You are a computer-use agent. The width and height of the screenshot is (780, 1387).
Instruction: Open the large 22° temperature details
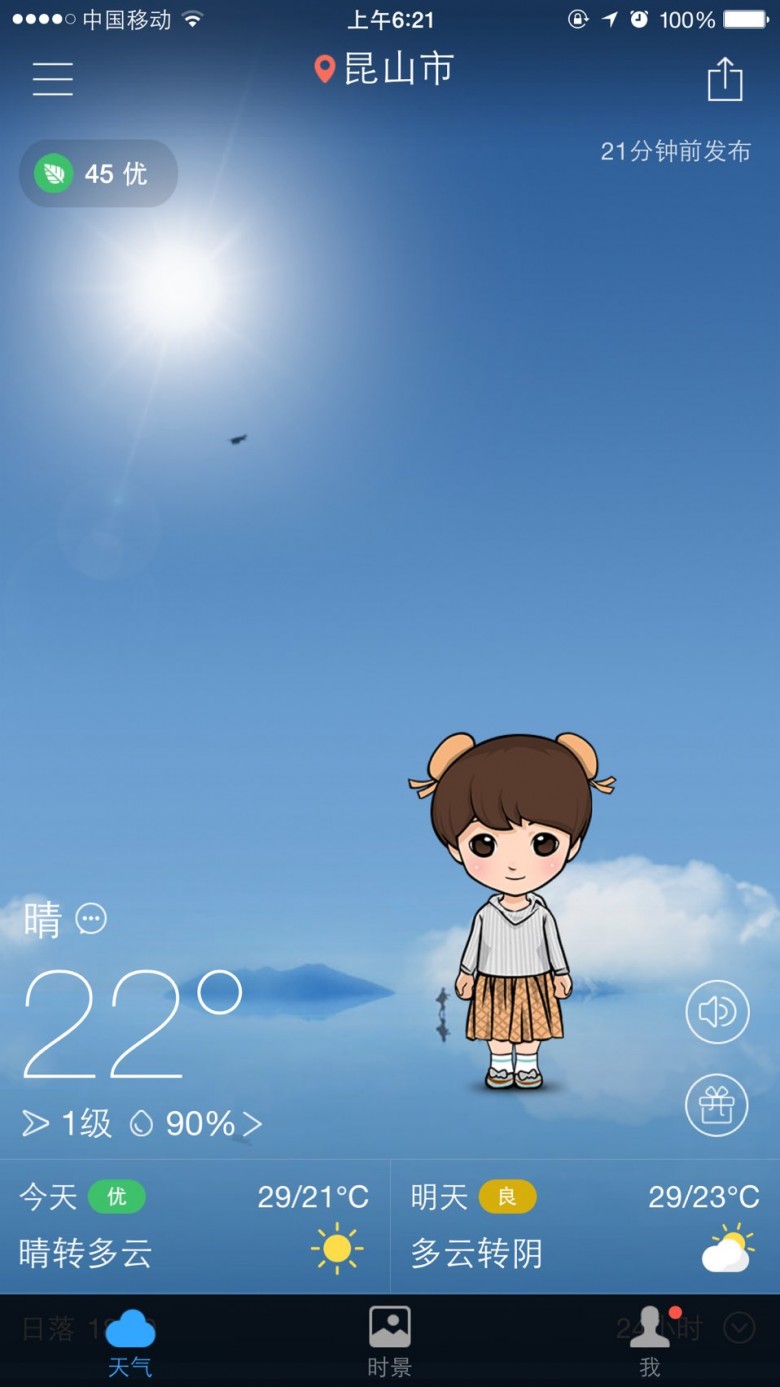pos(130,1025)
